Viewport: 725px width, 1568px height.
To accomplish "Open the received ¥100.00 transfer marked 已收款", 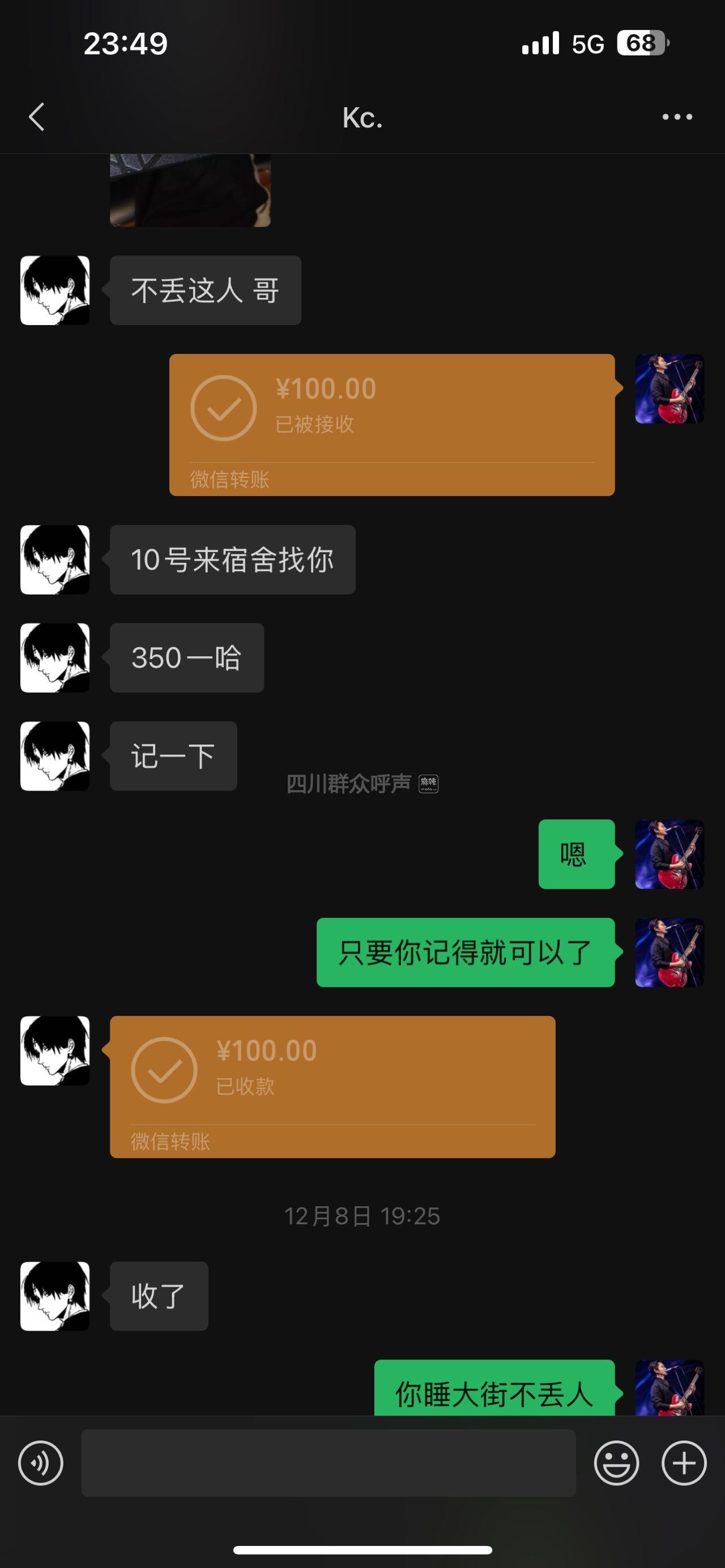I will coord(332,1086).
